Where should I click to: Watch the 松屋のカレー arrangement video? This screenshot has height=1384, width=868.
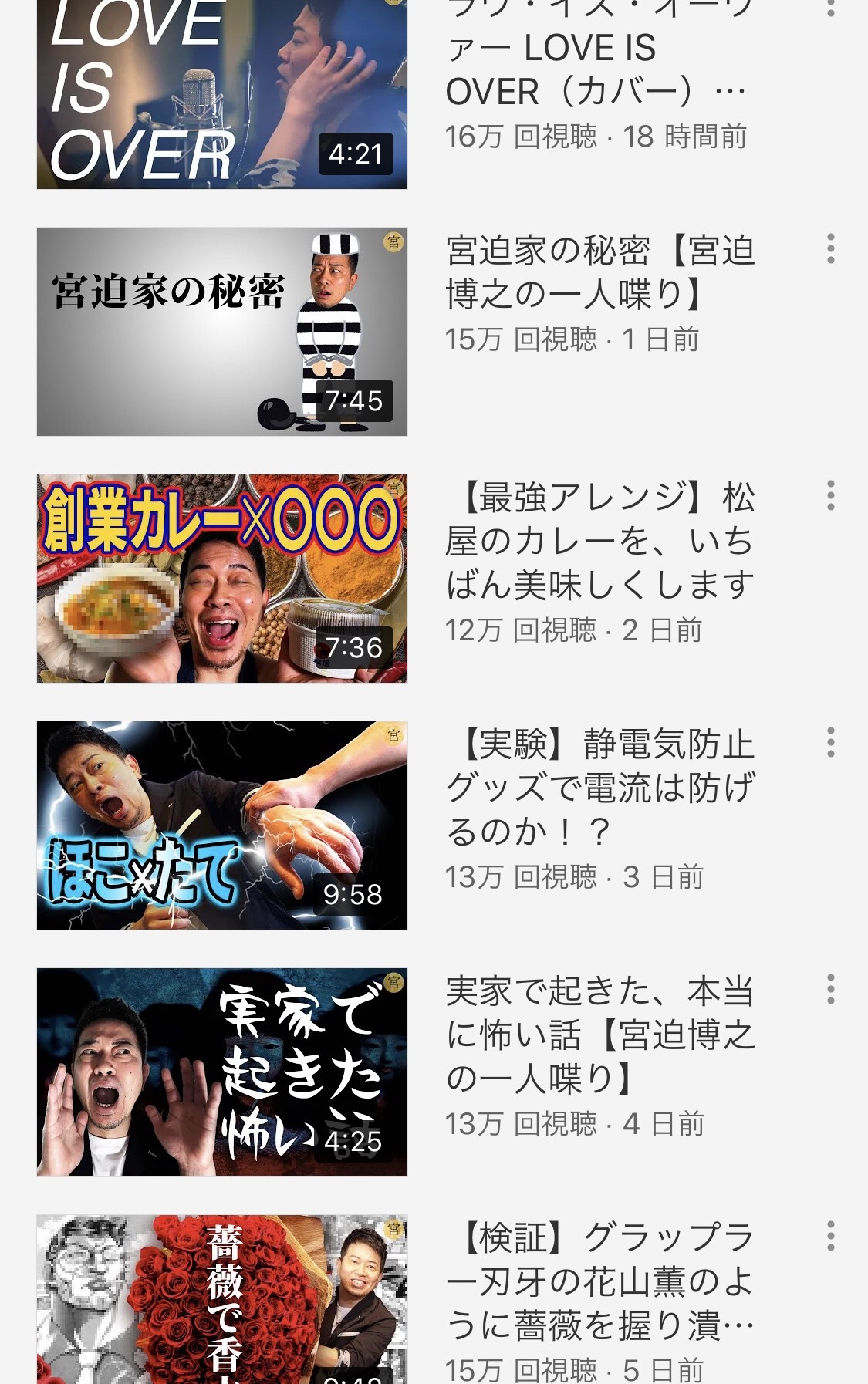222,579
